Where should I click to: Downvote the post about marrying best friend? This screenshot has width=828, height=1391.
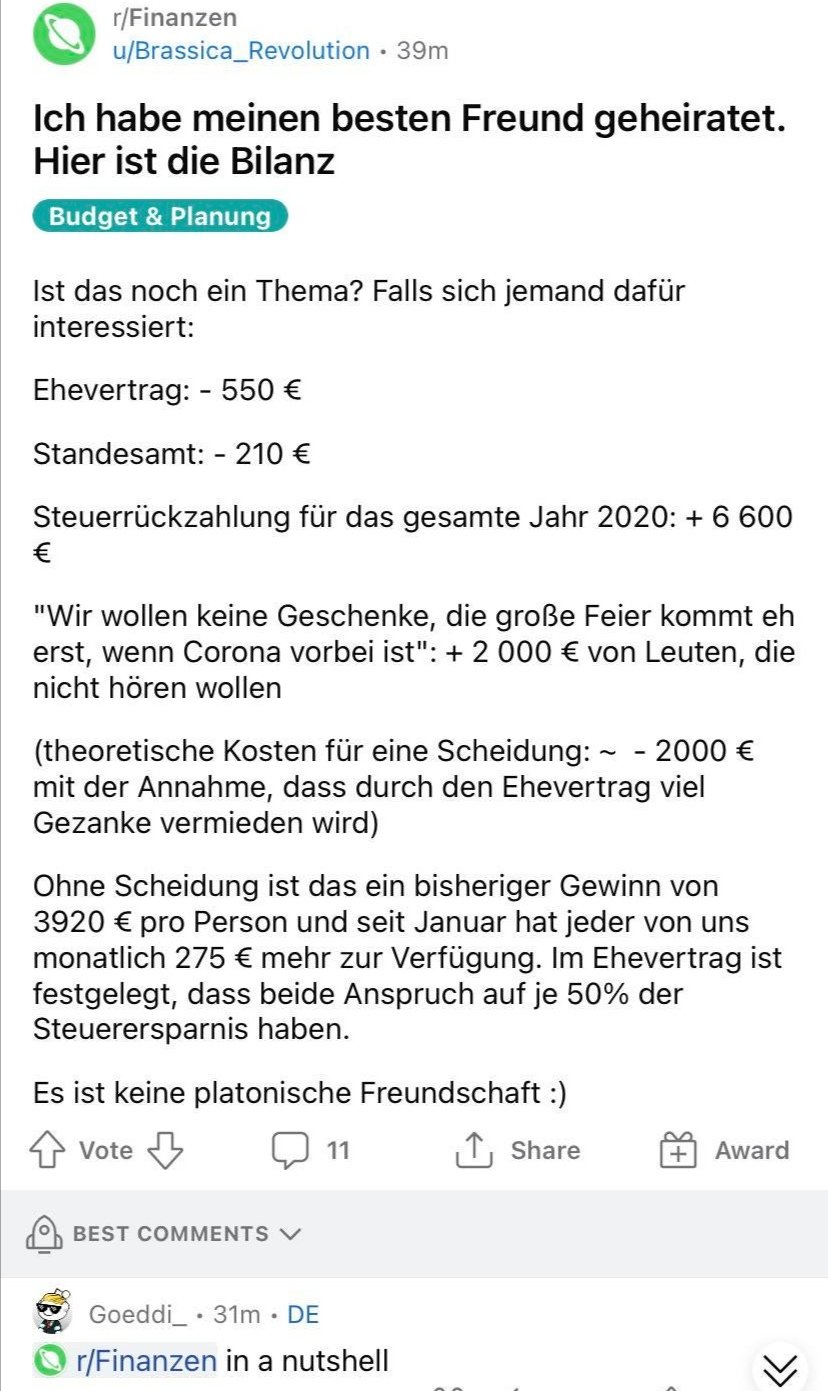click(165, 1150)
